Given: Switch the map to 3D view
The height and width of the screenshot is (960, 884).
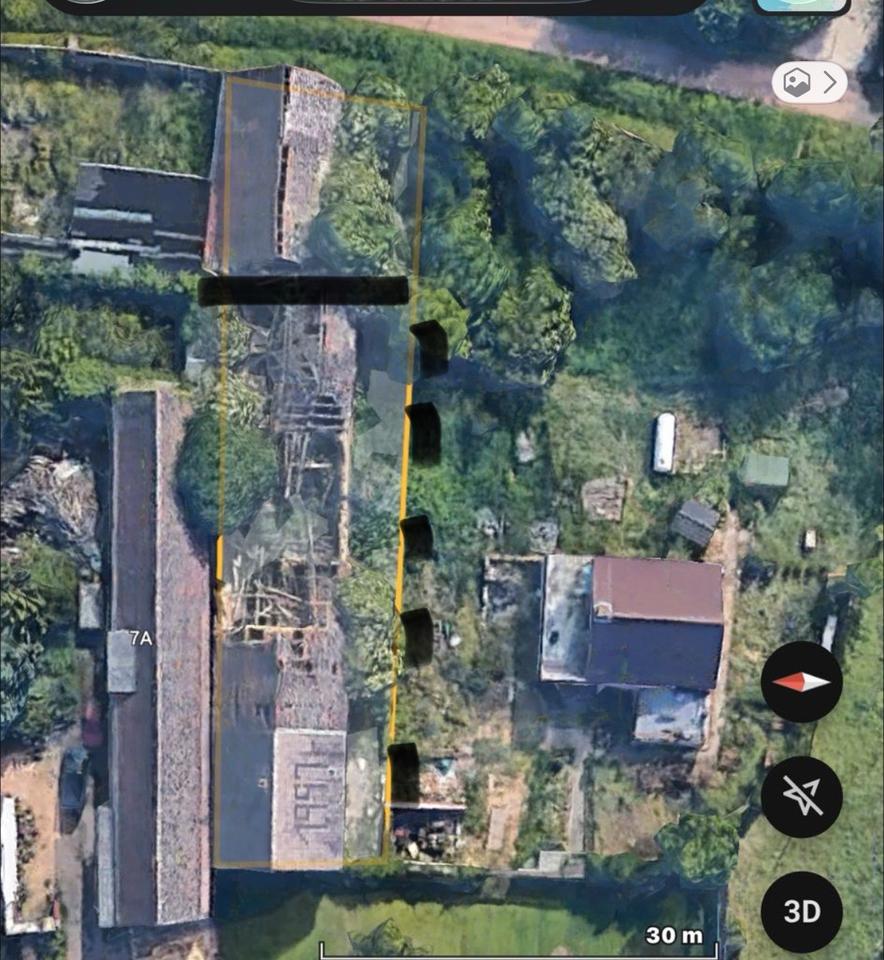Looking at the screenshot, I should (x=801, y=912).
